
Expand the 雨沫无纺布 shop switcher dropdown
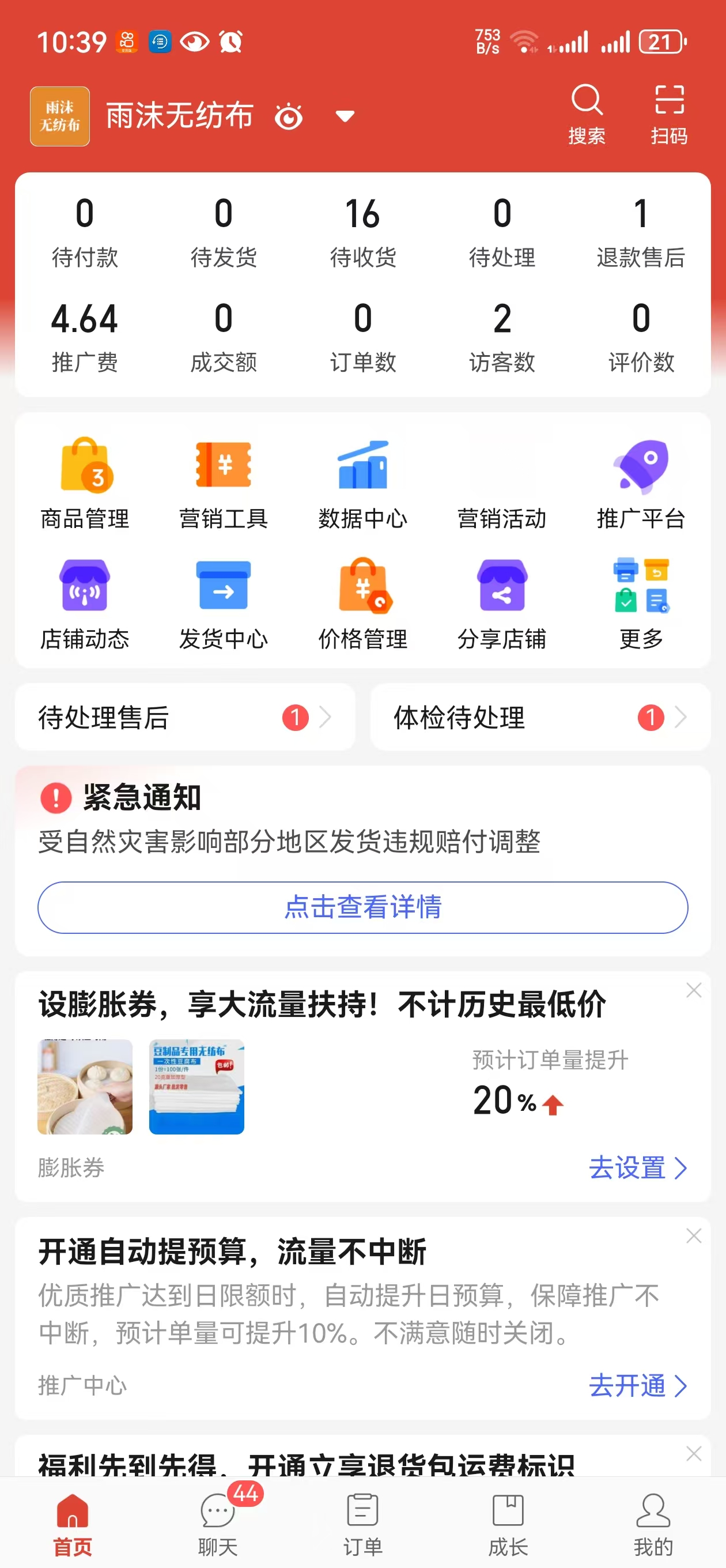[x=345, y=116]
